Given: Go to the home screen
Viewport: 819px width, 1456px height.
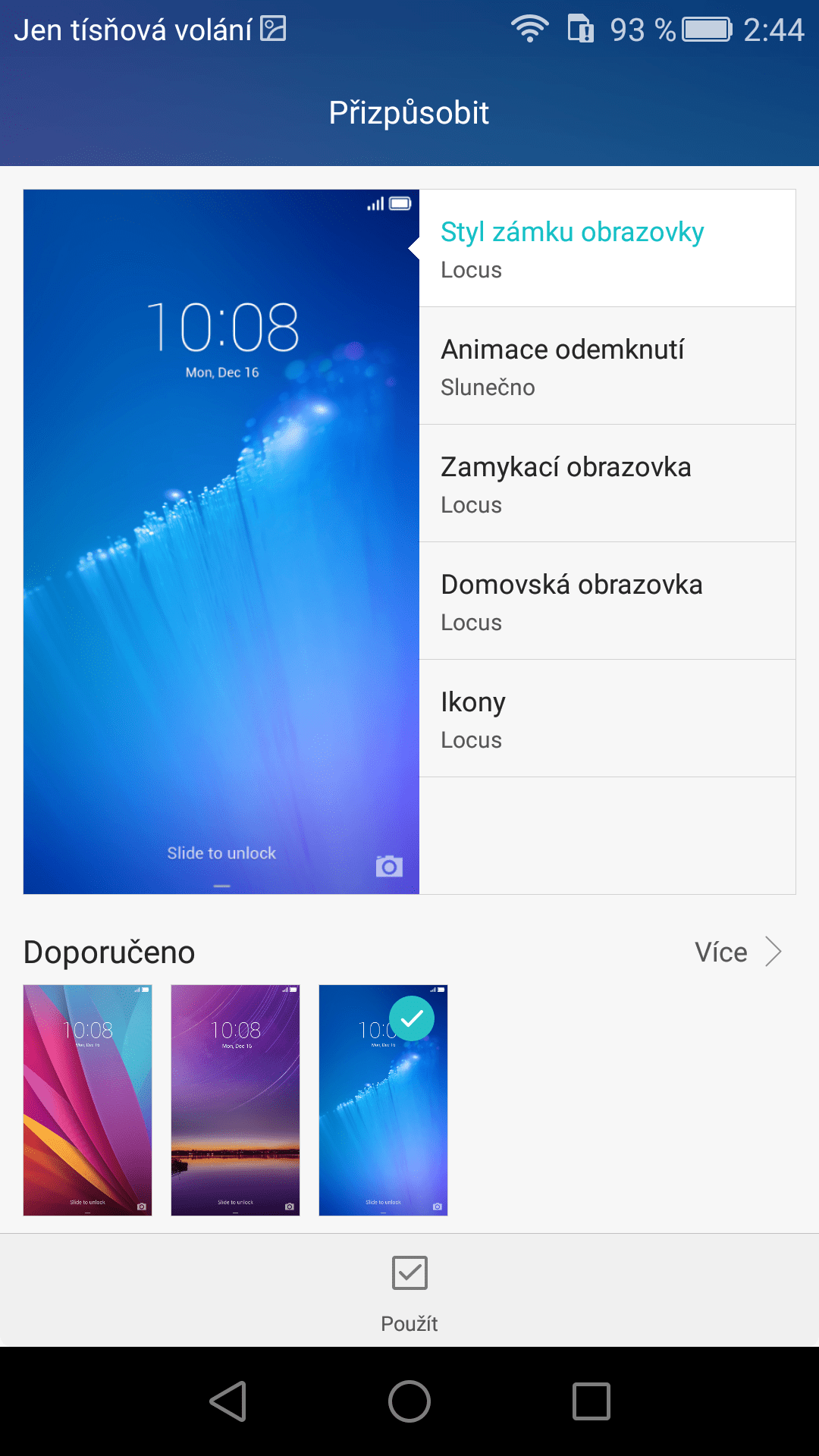Looking at the screenshot, I should click(x=409, y=1401).
